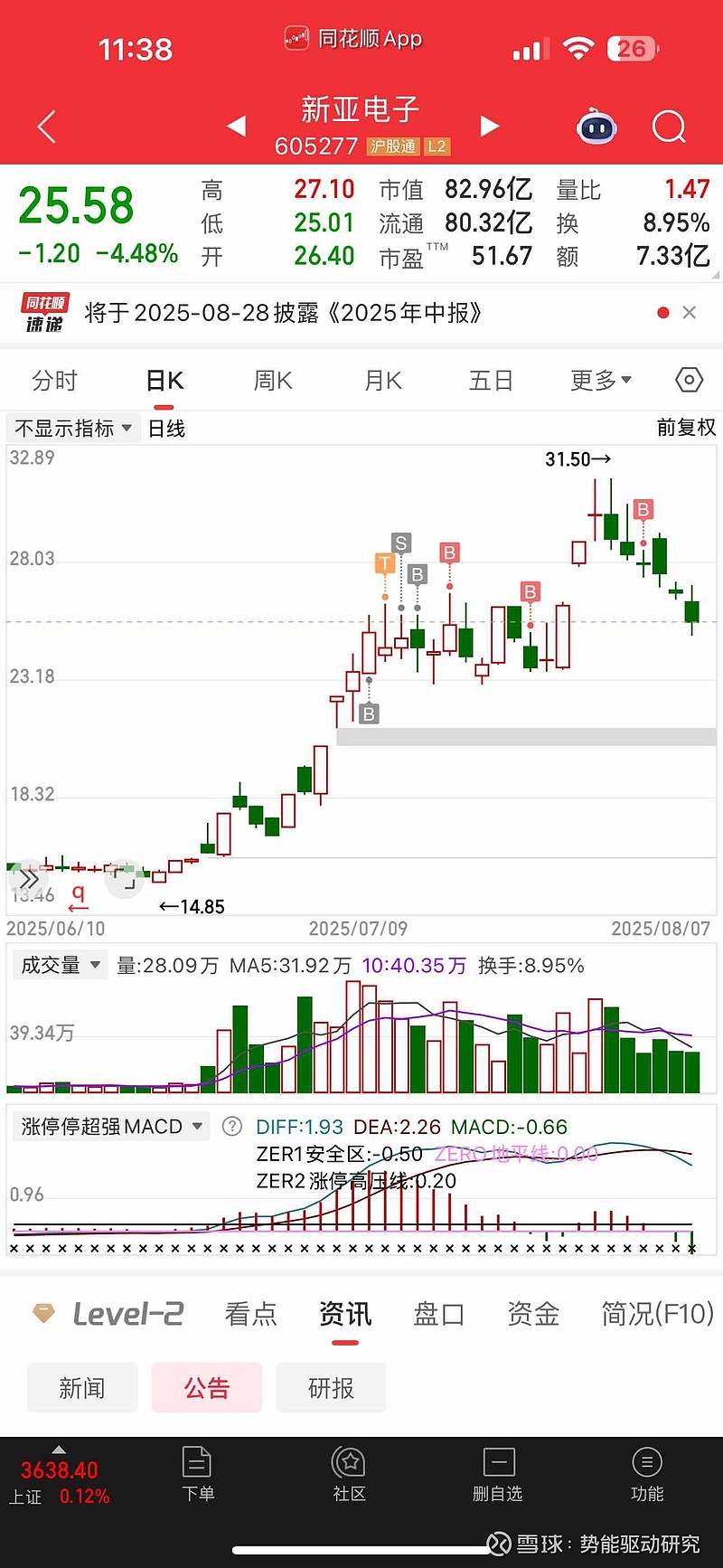Change the 前复权 adjustment setting
The width and height of the screenshot is (723, 1568).
(x=686, y=428)
